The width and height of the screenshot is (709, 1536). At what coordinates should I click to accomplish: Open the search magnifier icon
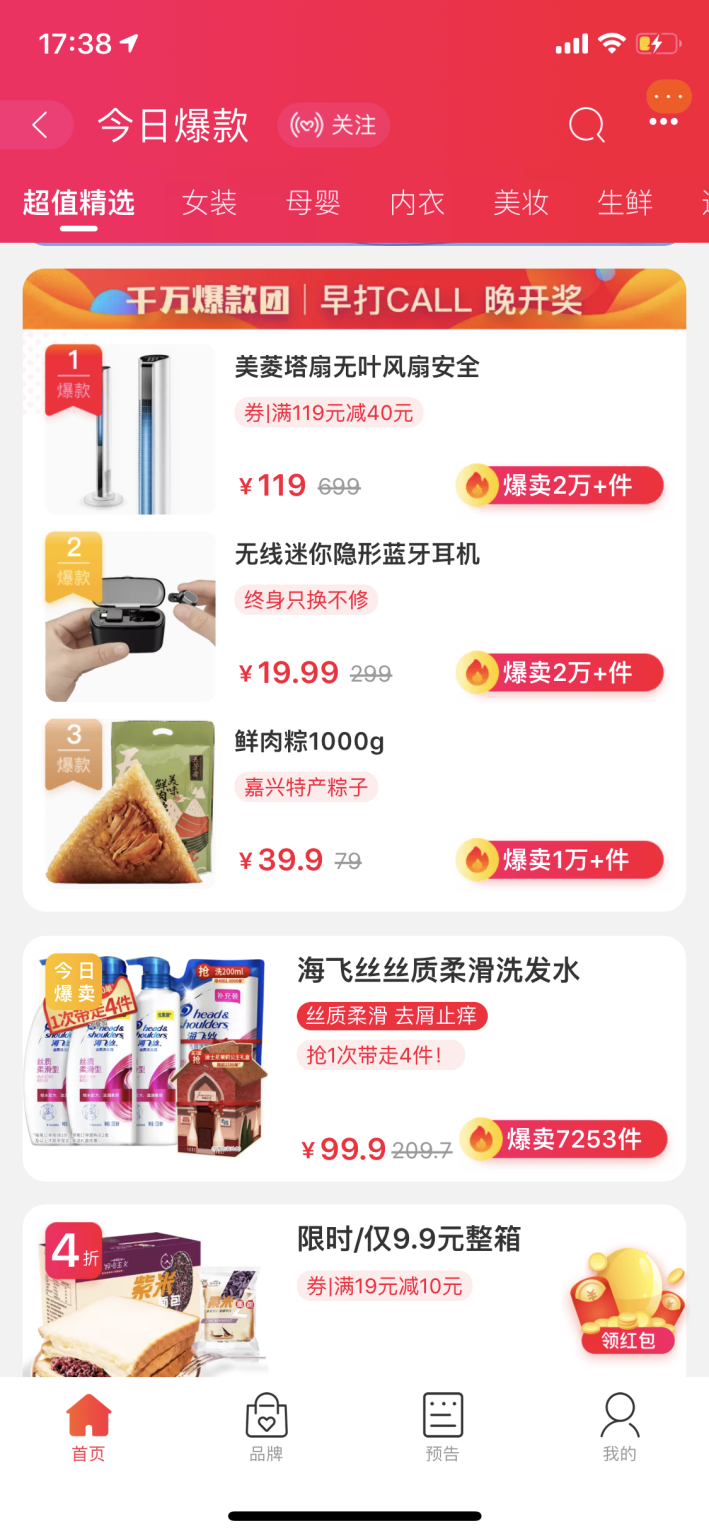[587, 126]
